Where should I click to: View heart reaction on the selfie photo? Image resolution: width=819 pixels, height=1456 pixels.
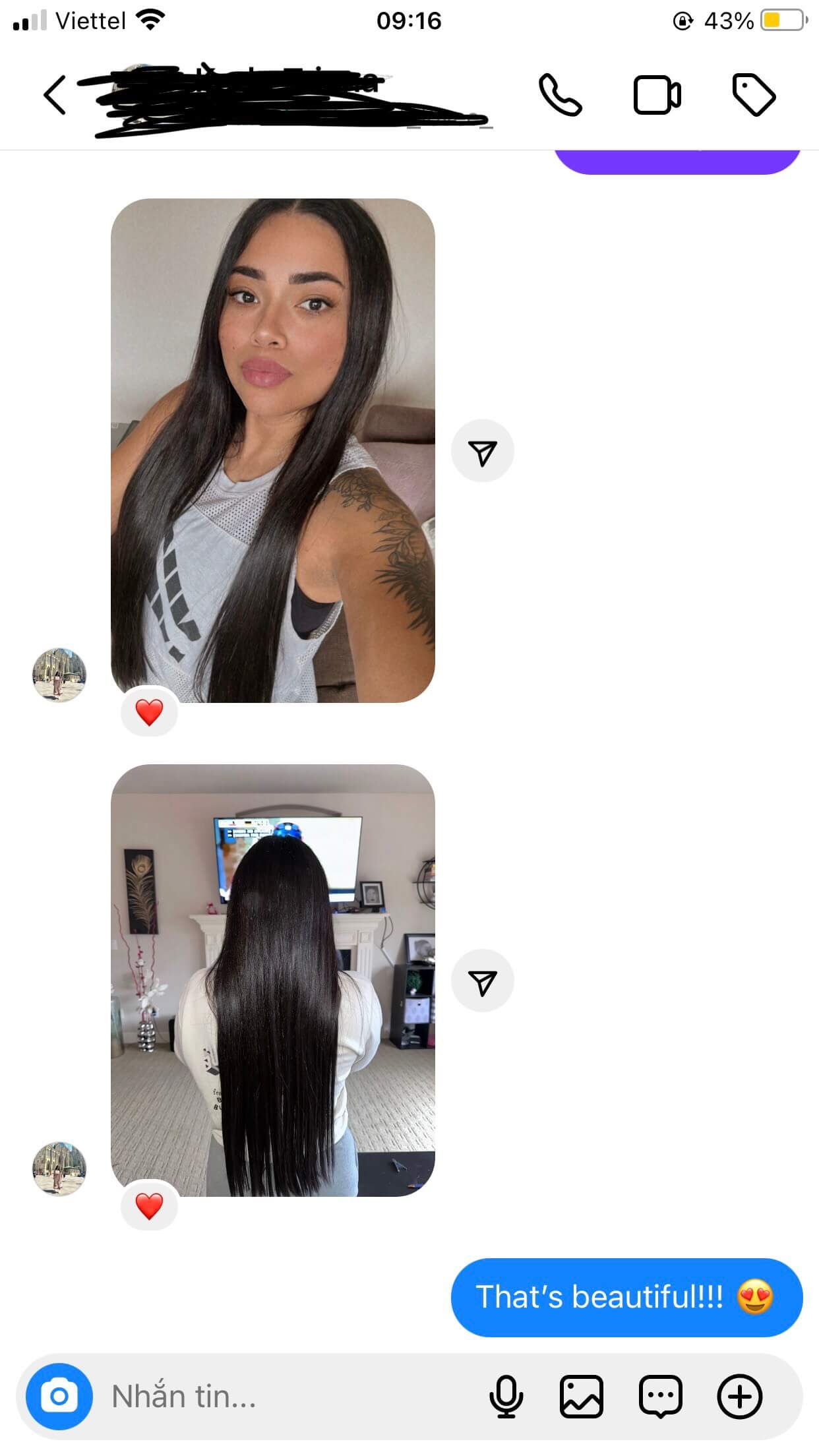(x=149, y=713)
